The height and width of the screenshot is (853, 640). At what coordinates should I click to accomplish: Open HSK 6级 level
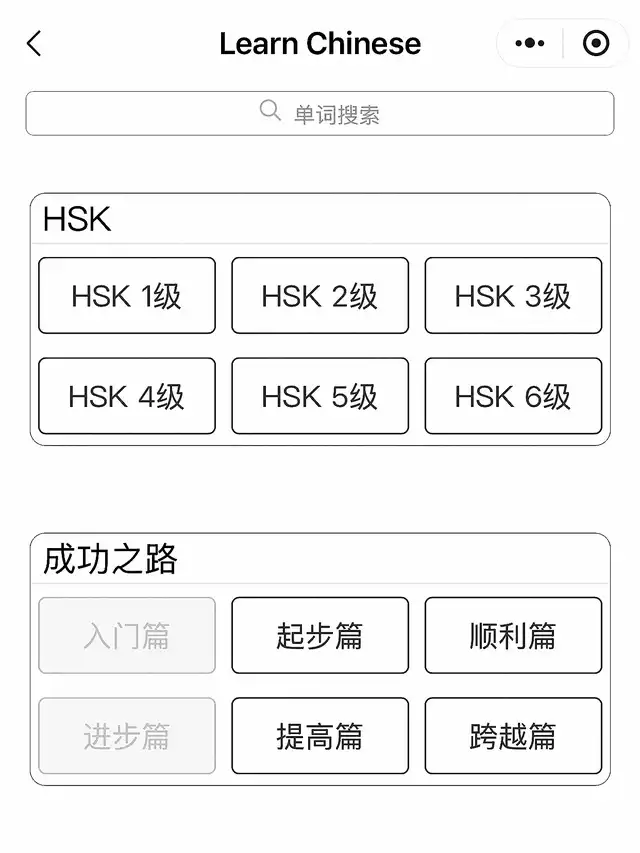pyautogui.click(x=513, y=396)
